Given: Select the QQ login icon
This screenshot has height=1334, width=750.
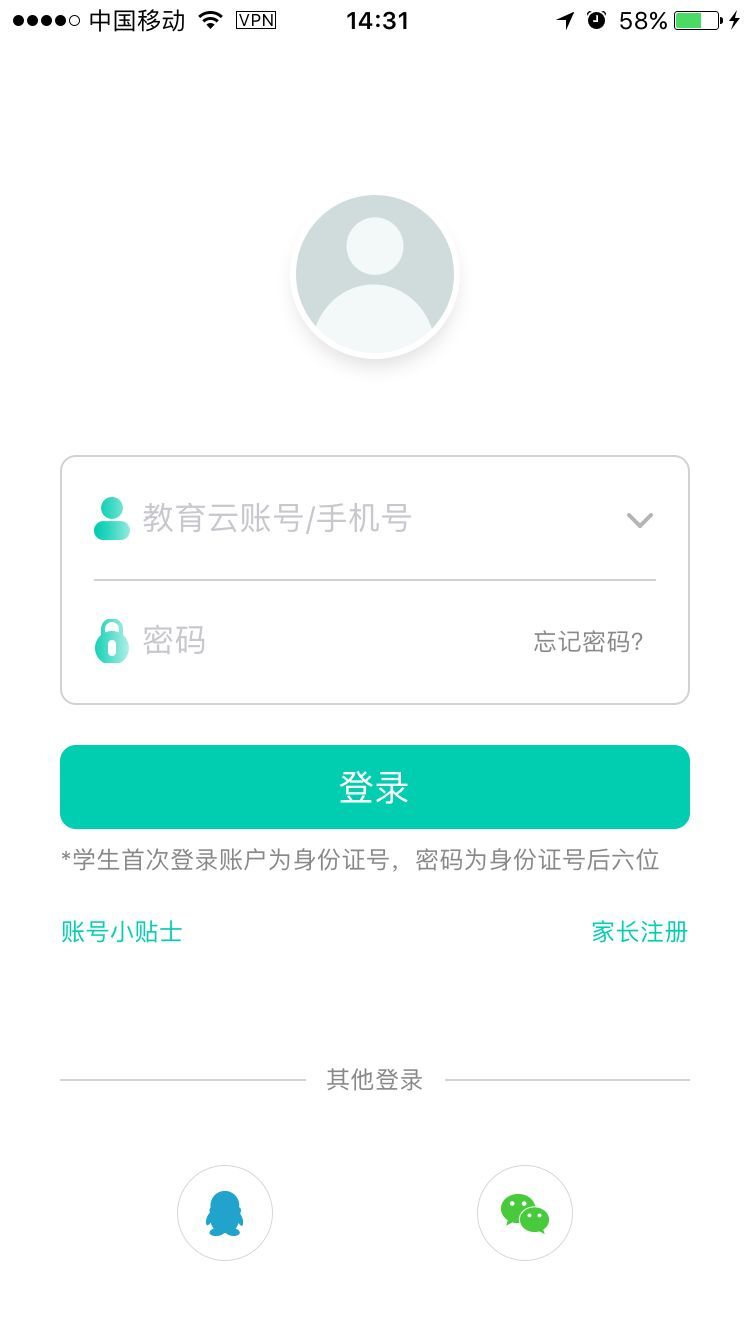Looking at the screenshot, I should coord(225,1212).
